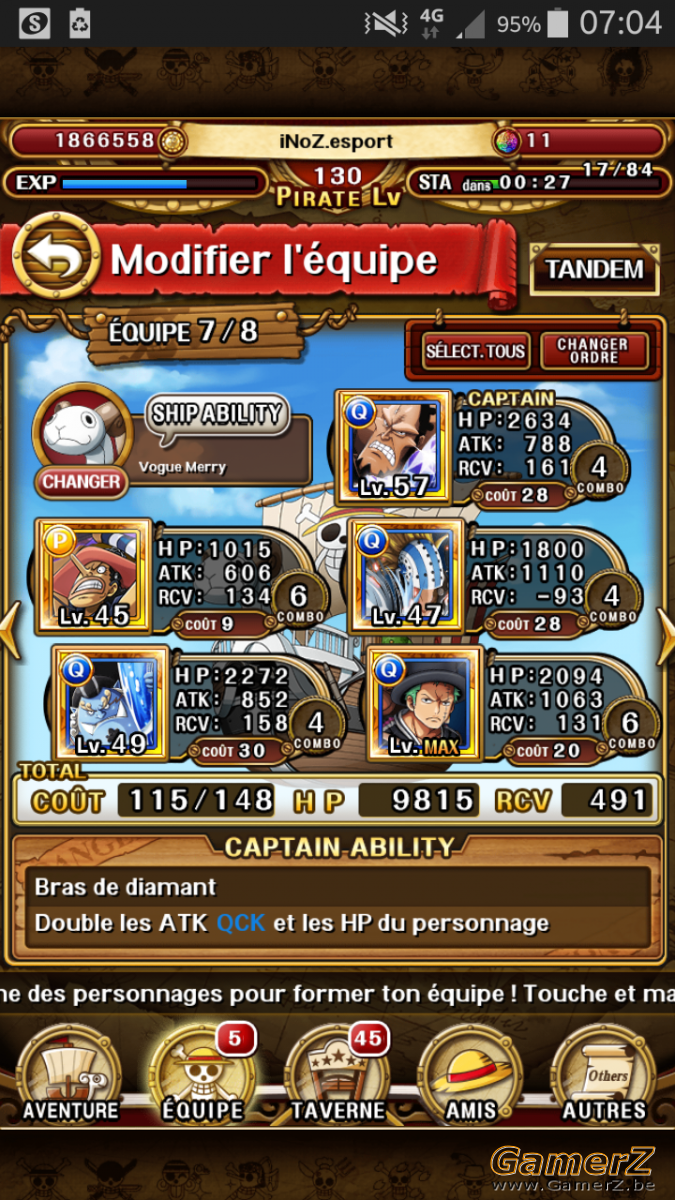The height and width of the screenshot is (1200, 675).
Task: Select the Lv.49 crew character
Action: (110, 702)
